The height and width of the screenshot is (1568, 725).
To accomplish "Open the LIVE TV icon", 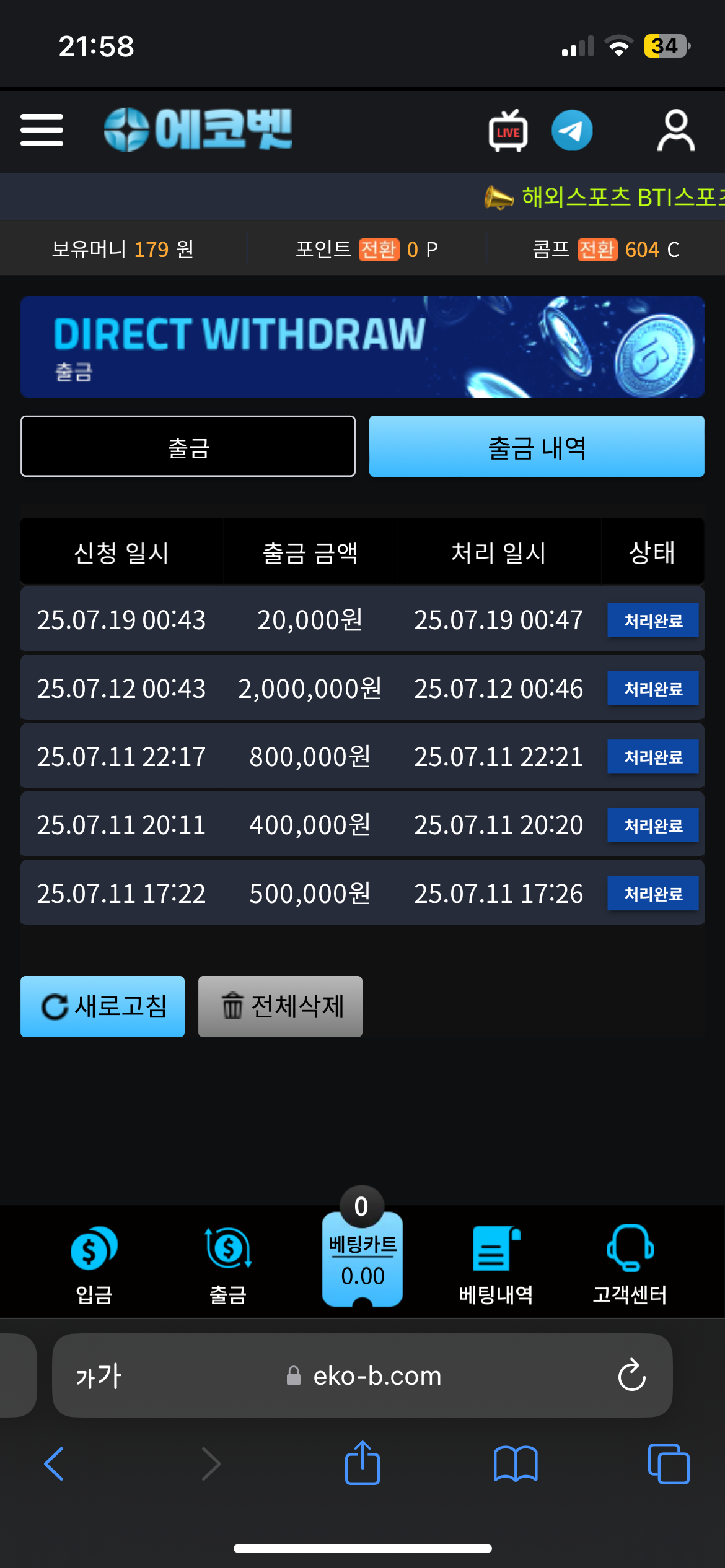I will pyautogui.click(x=508, y=131).
